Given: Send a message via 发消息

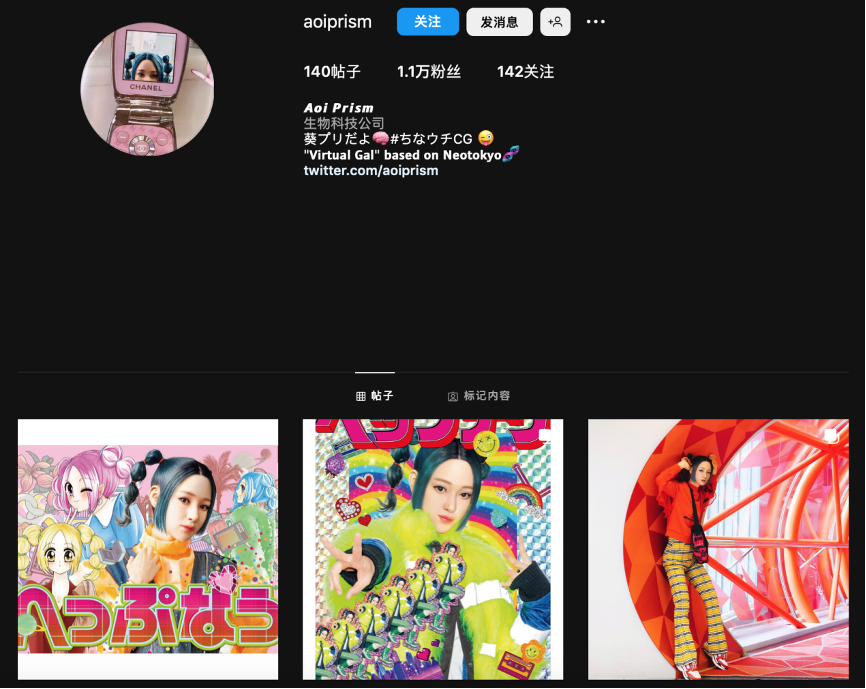Looking at the screenshot, I should click(499, 22).
